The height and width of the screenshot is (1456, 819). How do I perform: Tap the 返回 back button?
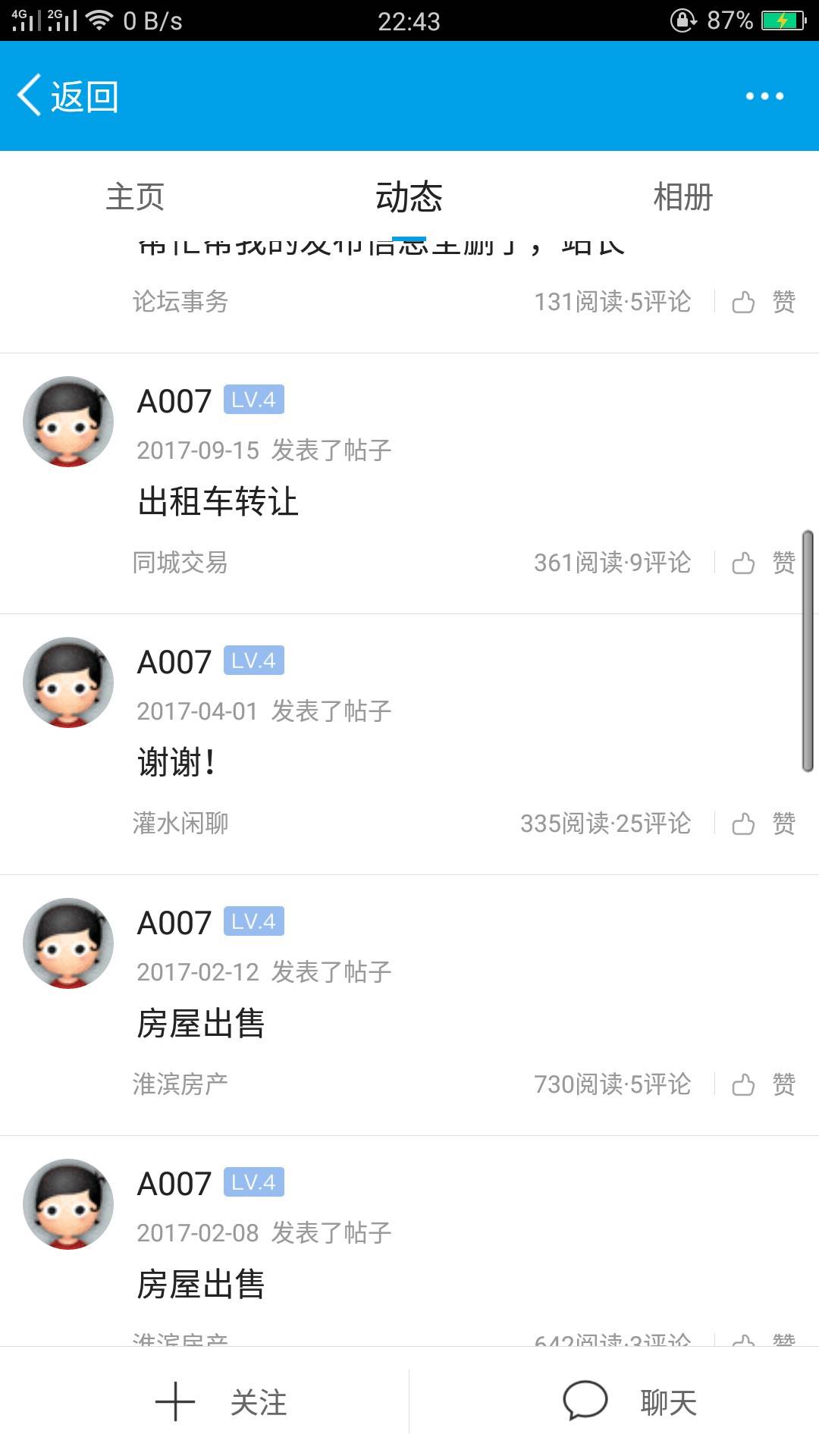(68, 96)
